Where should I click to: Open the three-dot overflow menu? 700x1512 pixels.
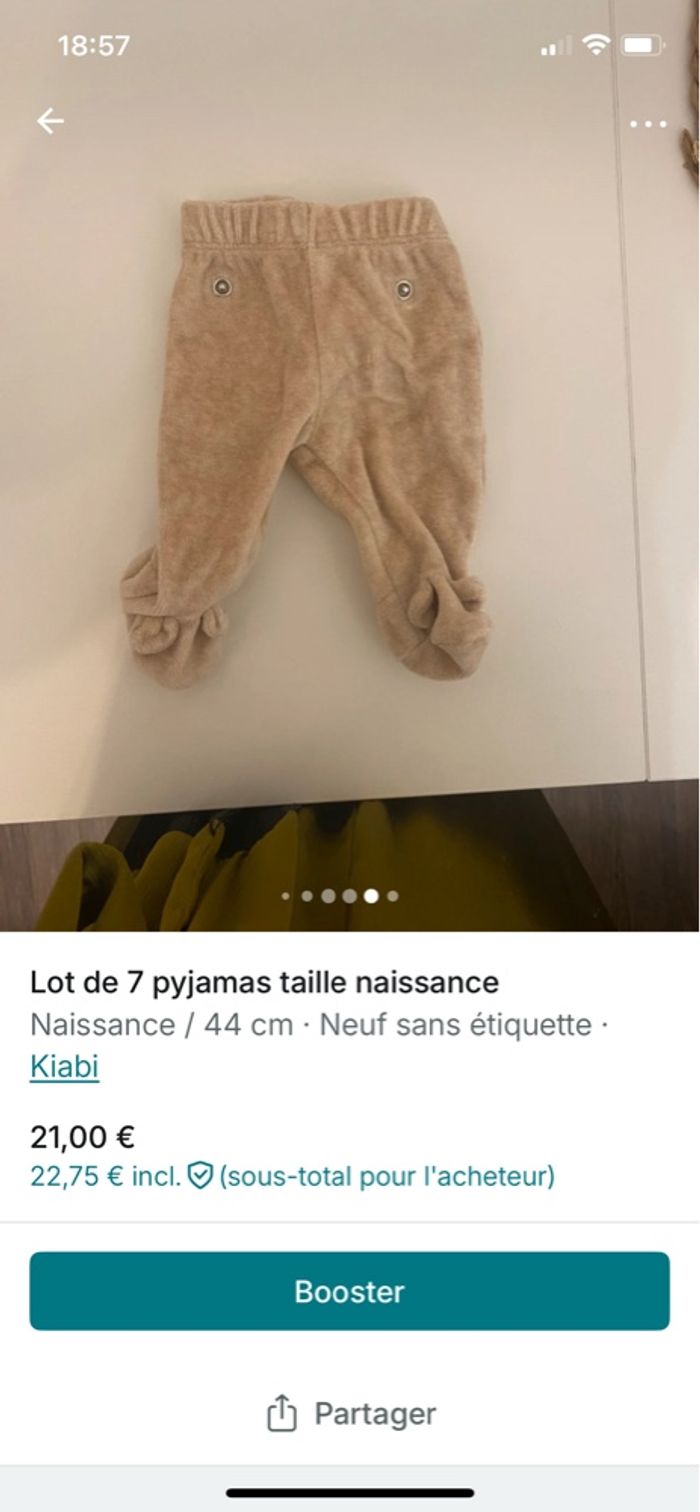[x=648, y=124]
